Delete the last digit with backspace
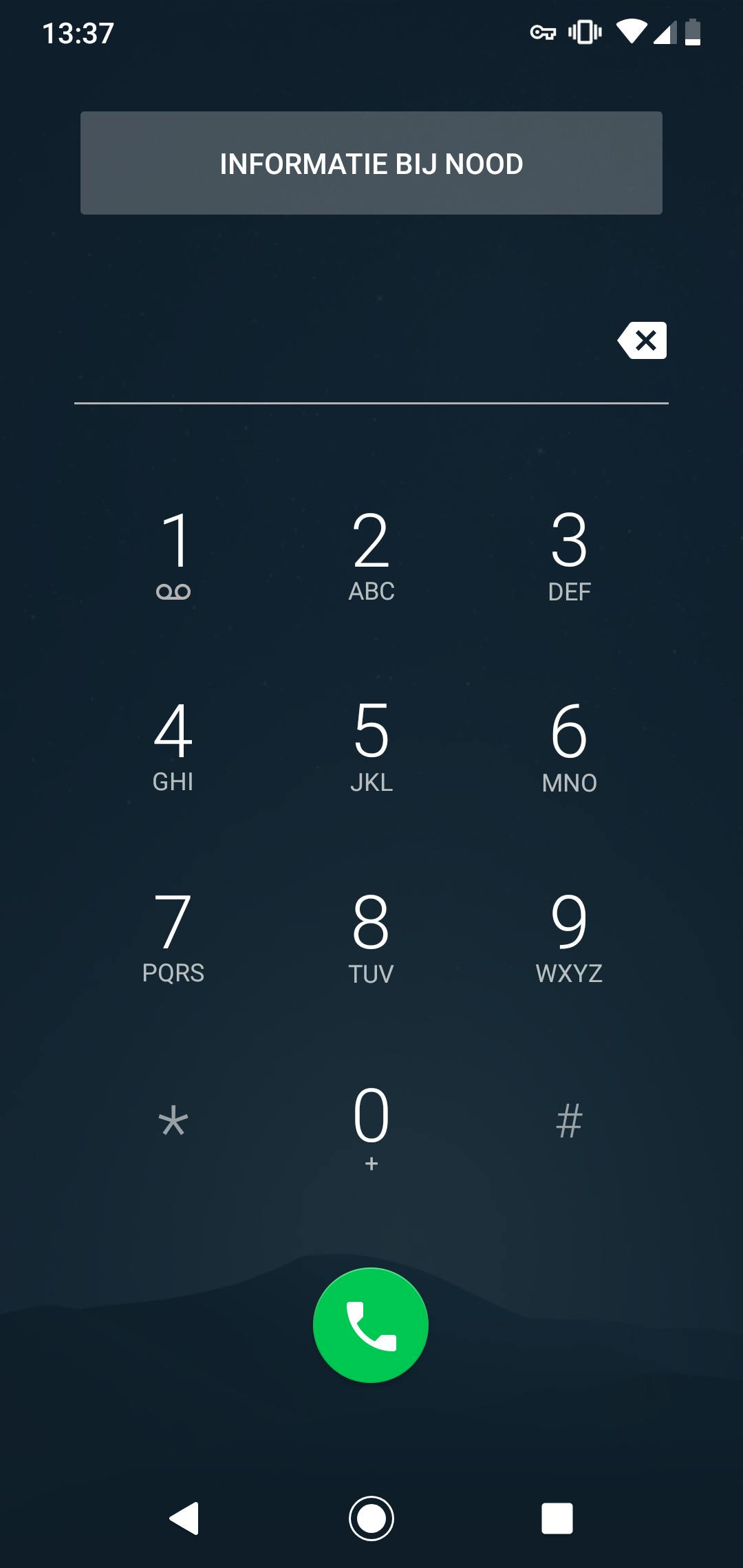The image size is (743, 1568). [x=643, y=340]
